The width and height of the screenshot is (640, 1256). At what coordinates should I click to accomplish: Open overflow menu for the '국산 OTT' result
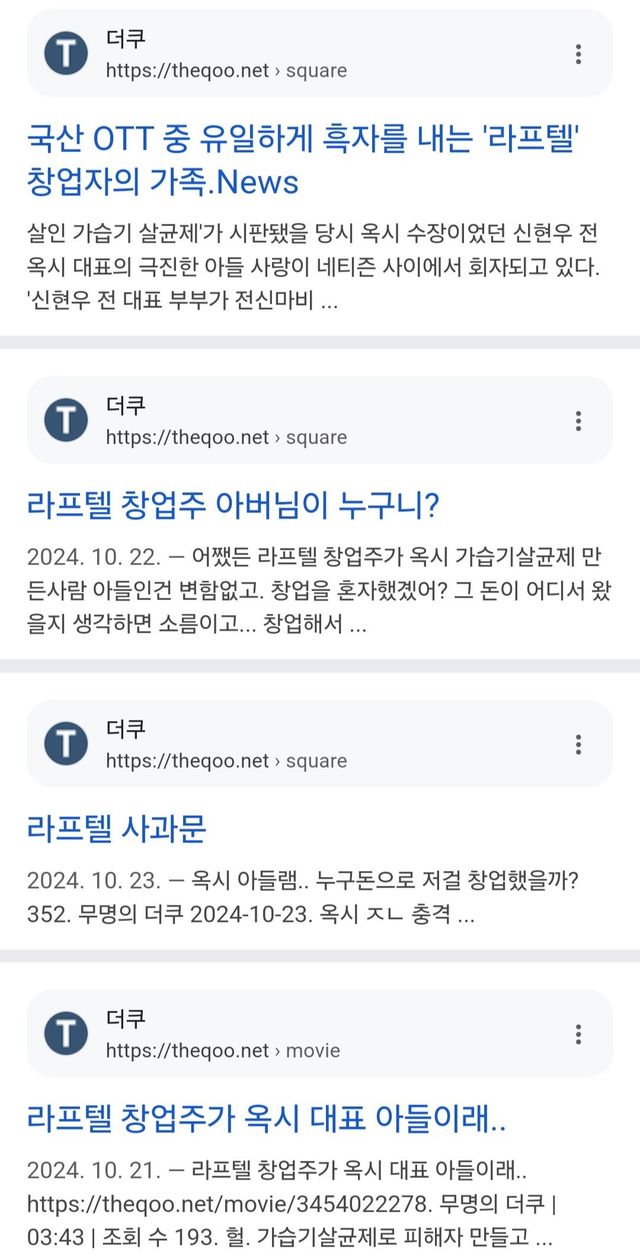[578, 54]
